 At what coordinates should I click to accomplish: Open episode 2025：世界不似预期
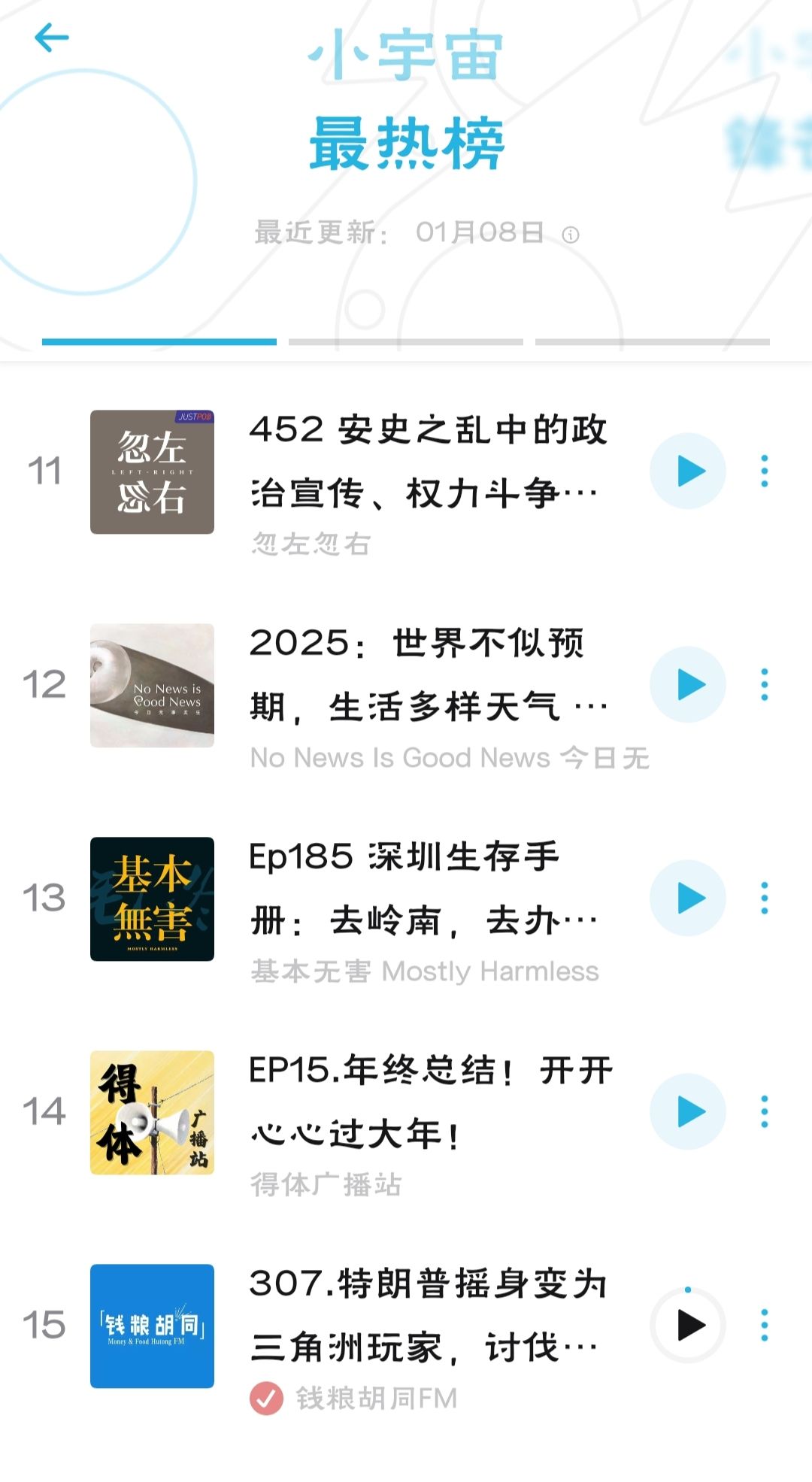tap(429, 675)
